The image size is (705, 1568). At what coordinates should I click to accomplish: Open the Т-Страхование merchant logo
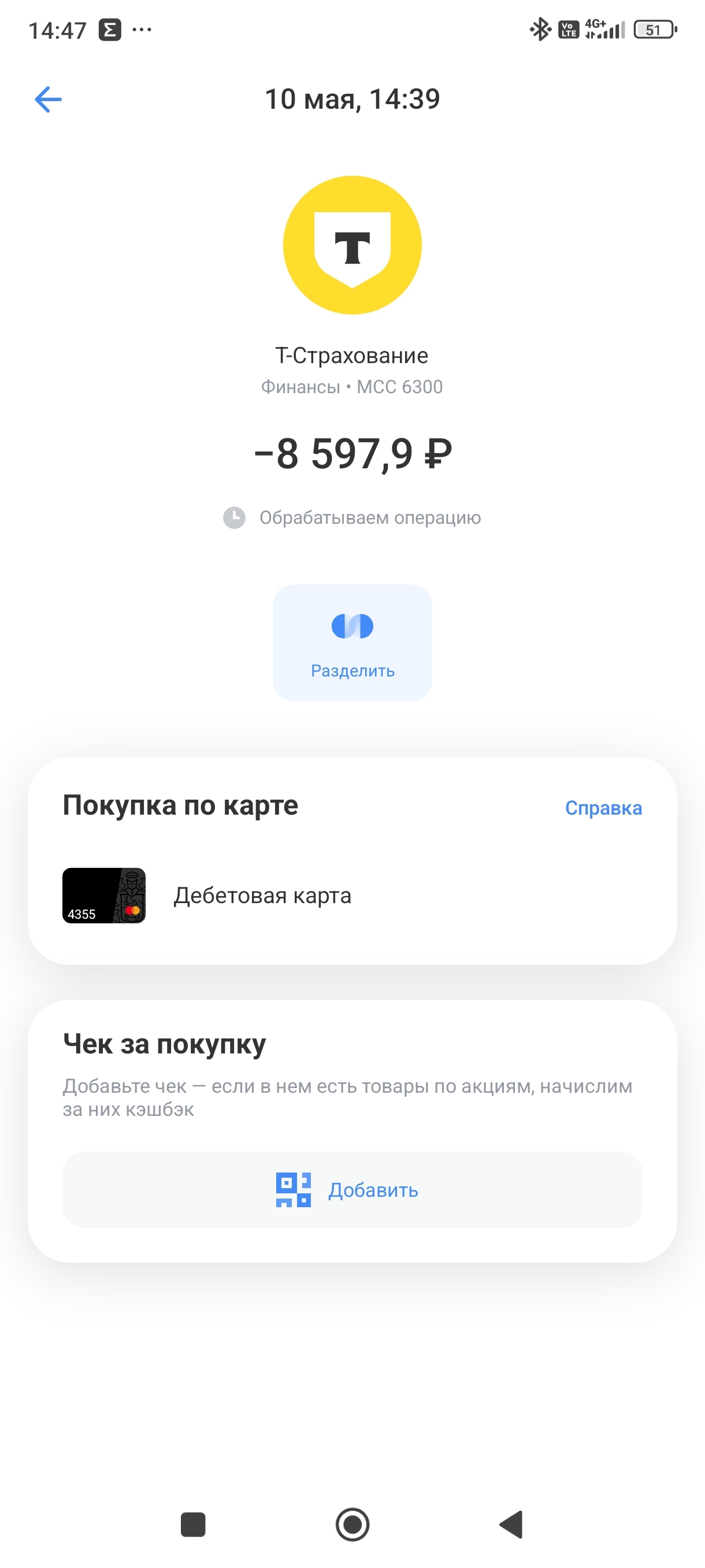tap(352, 245)
